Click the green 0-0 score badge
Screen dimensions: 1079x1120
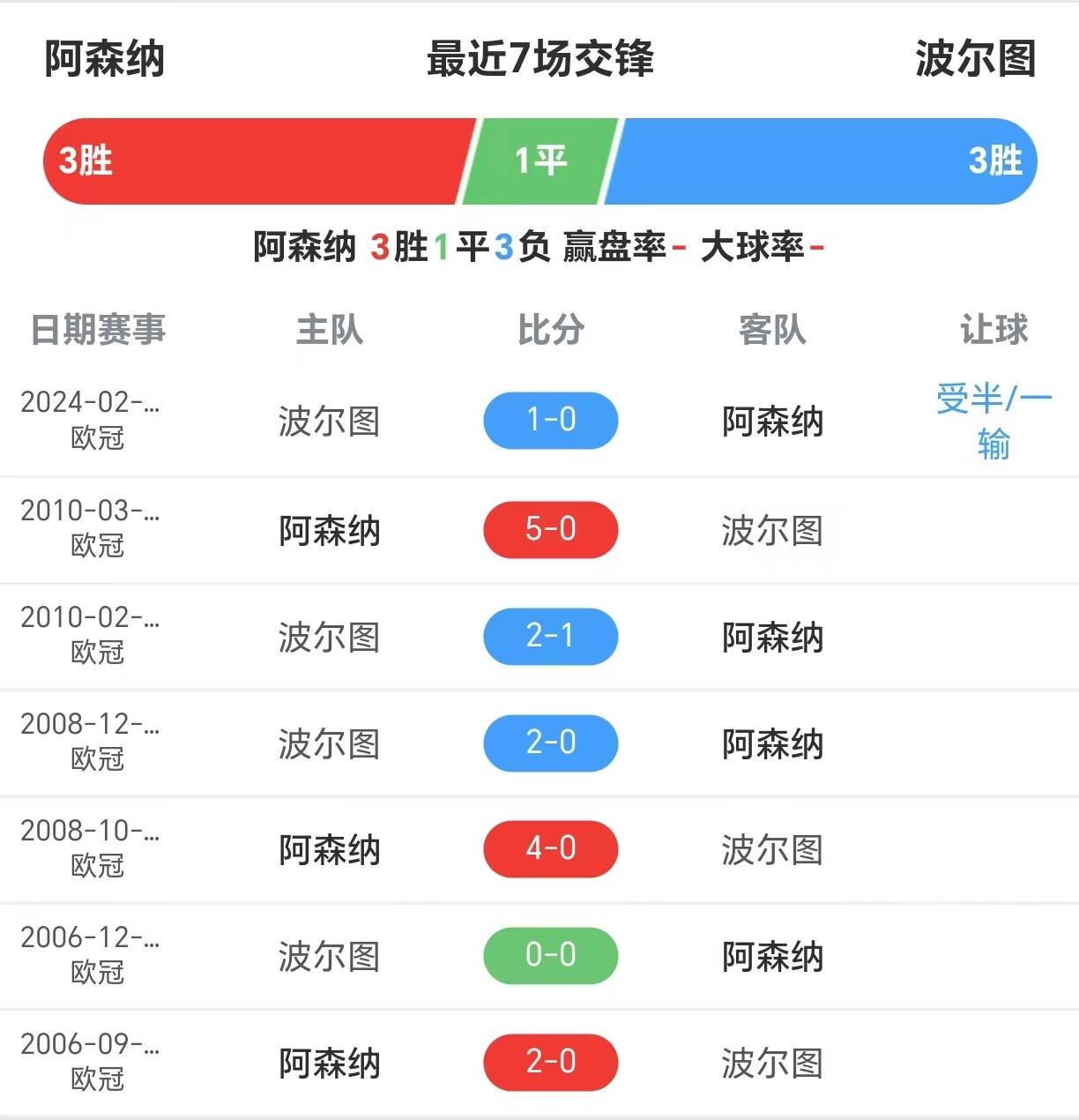[550, 956]
